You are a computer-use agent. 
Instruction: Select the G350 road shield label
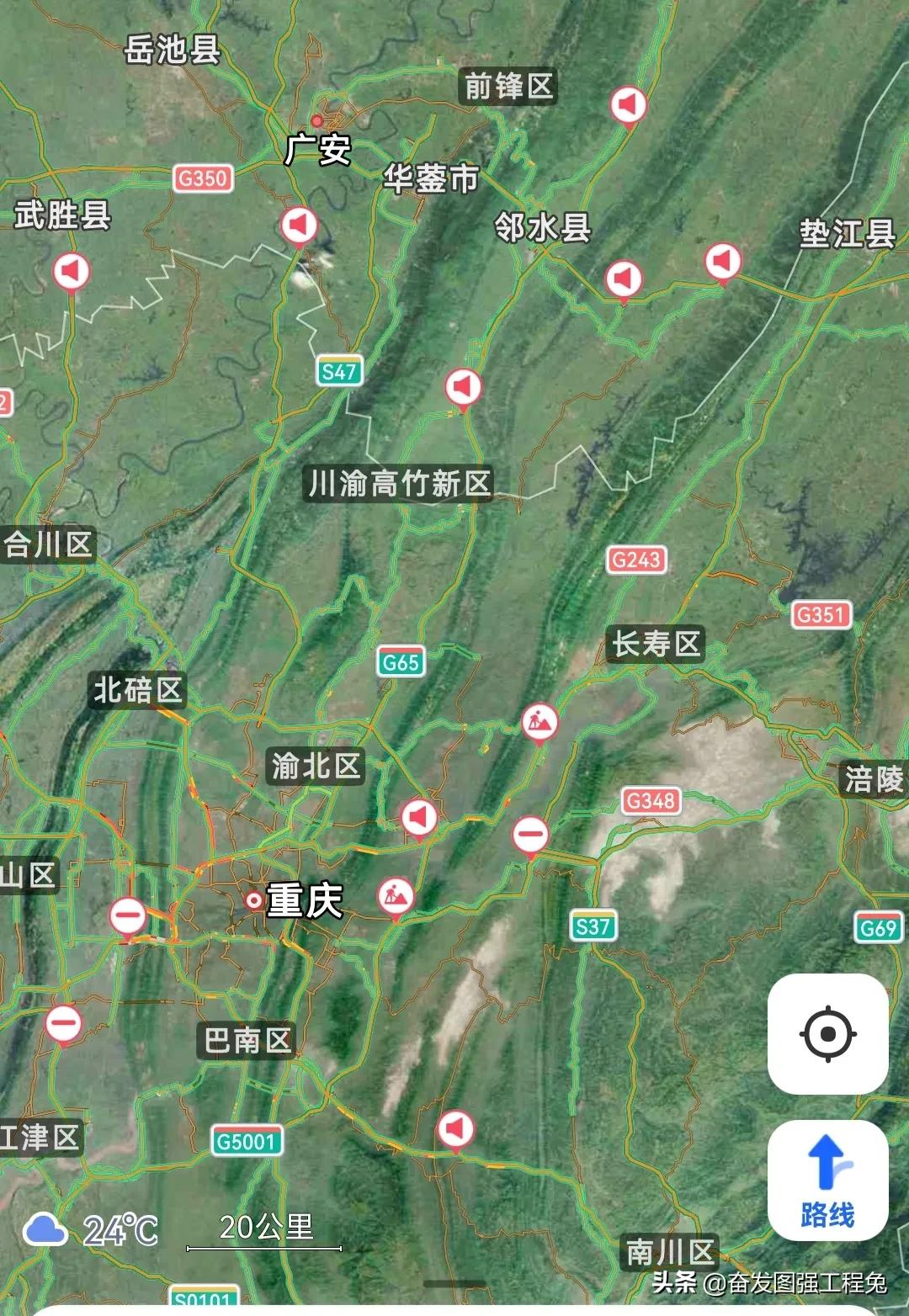click(x=202, y=177)
